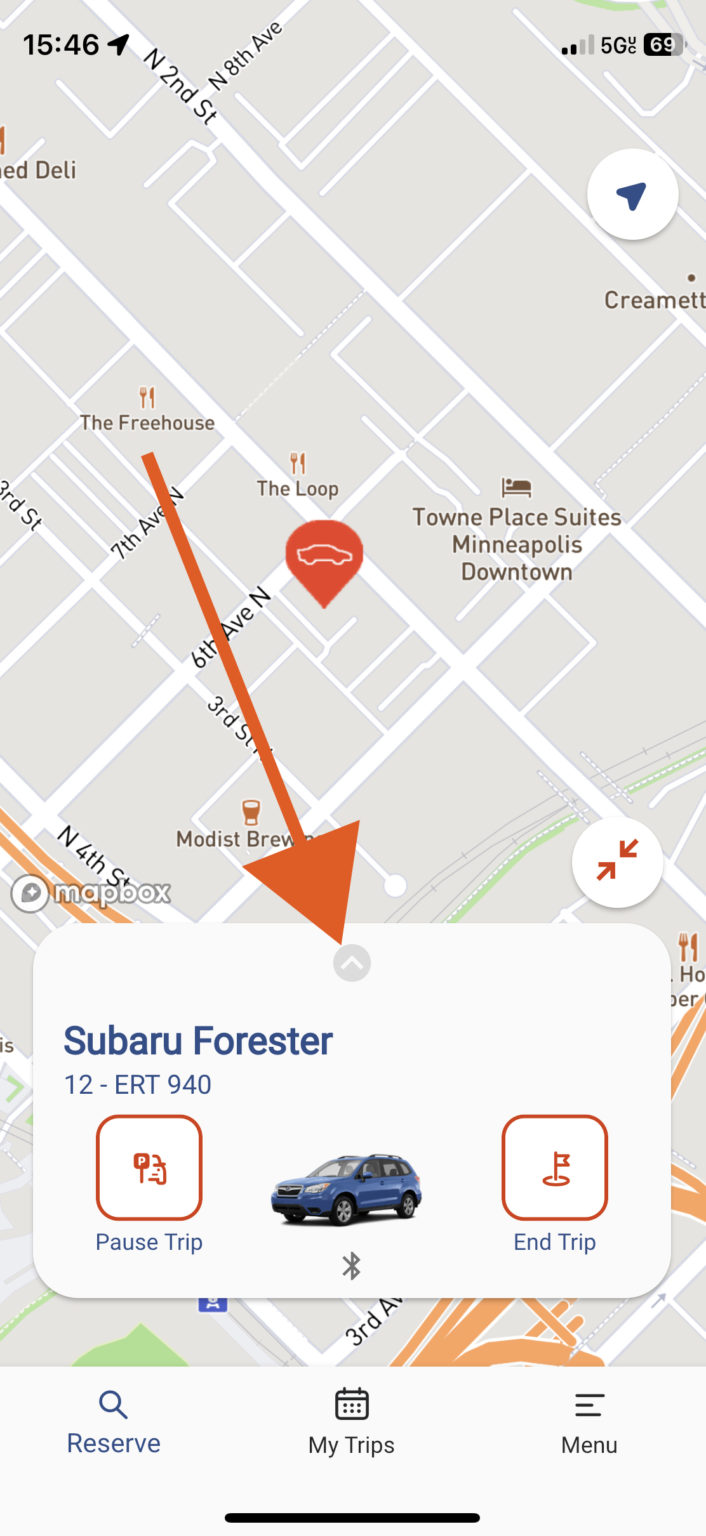End the trip

[554, 1168]
